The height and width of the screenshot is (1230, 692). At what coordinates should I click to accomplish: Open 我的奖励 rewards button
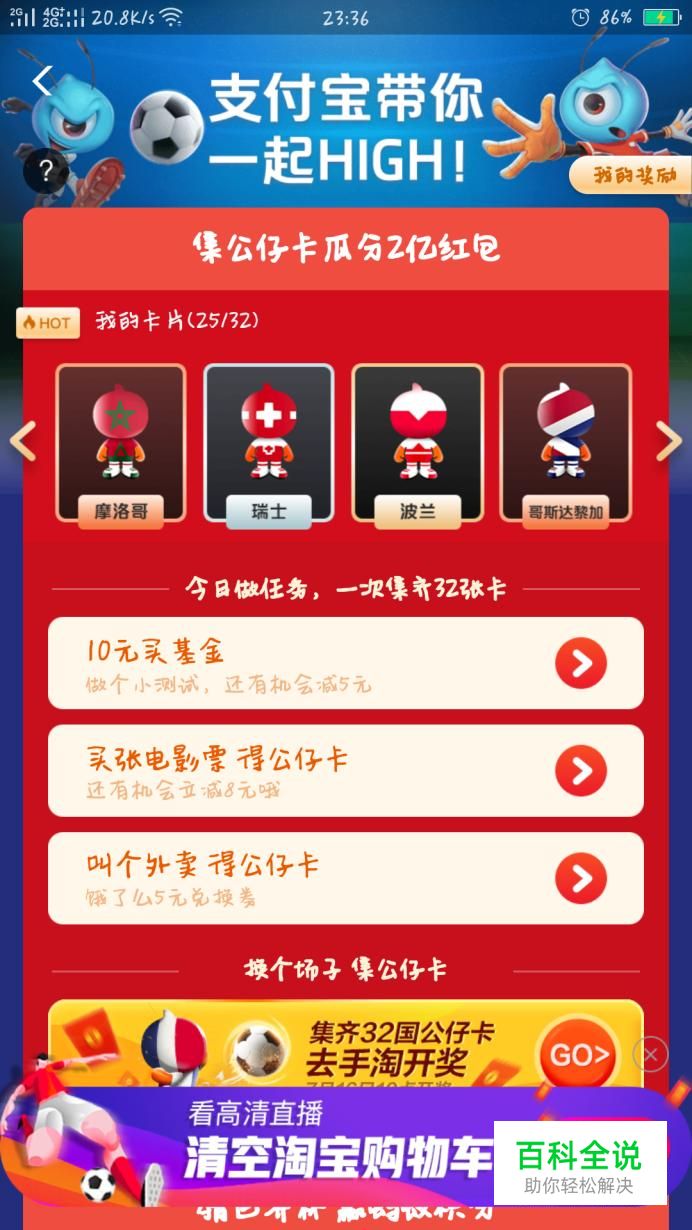tap(630, 176)
